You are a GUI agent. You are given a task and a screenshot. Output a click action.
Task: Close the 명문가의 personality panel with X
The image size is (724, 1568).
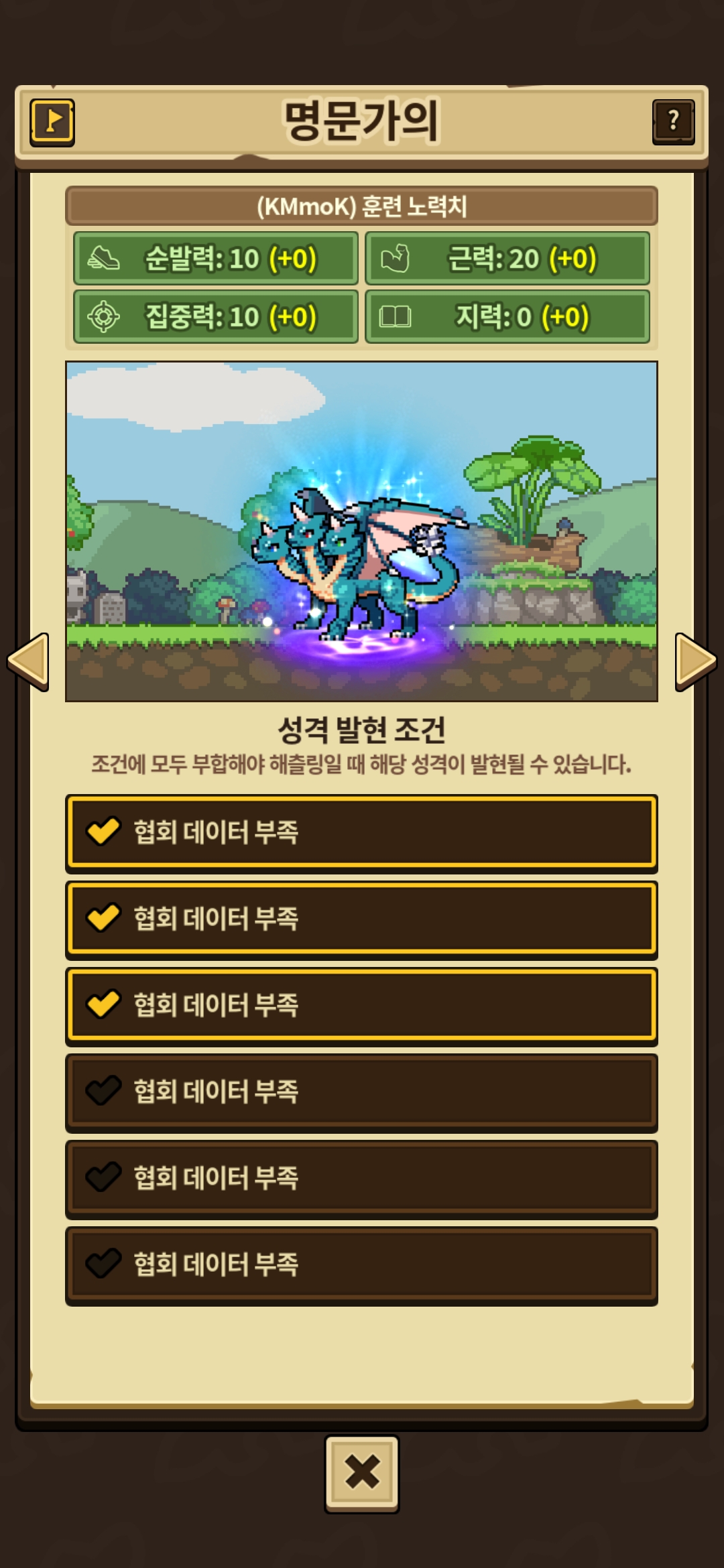[362, 1473]
